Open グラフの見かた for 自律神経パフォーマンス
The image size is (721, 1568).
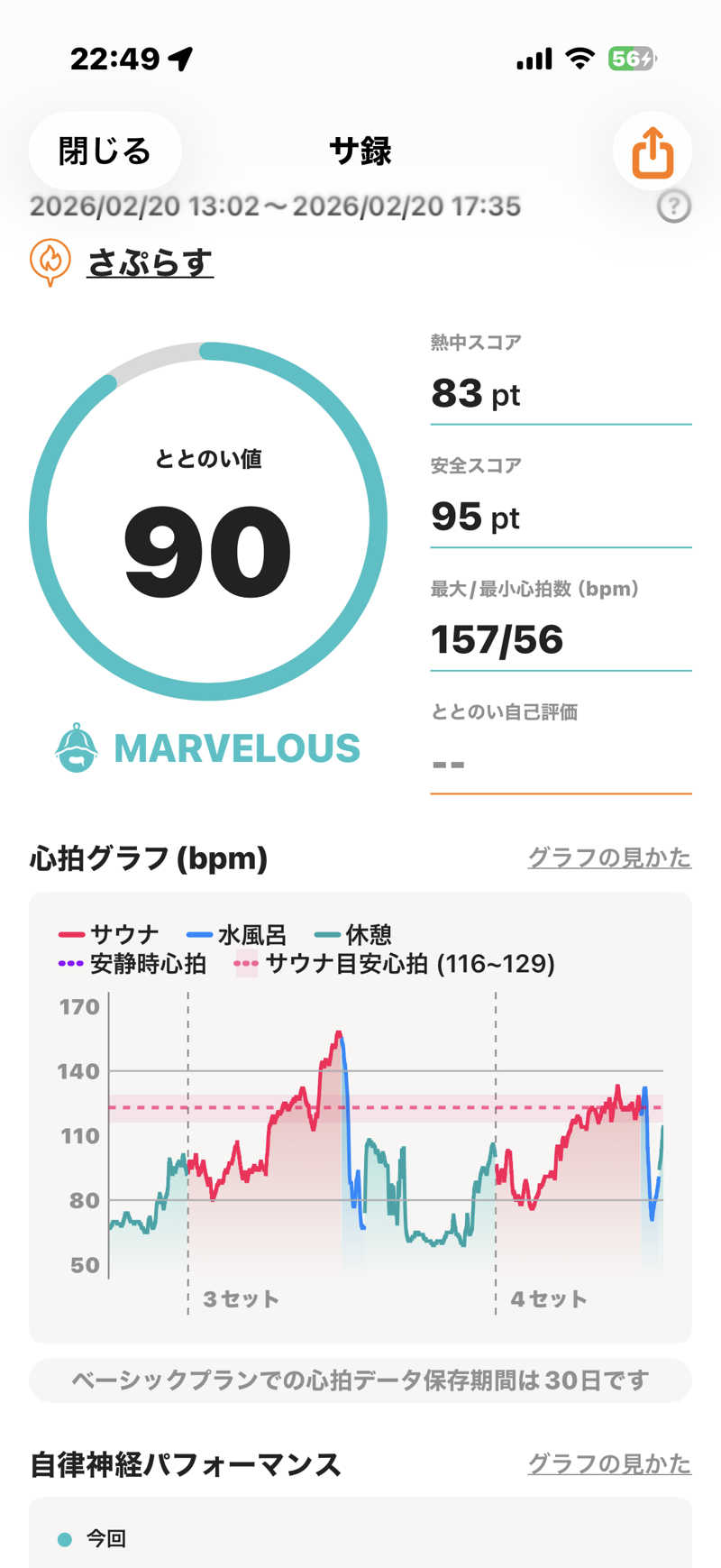tap(609, 1463)
